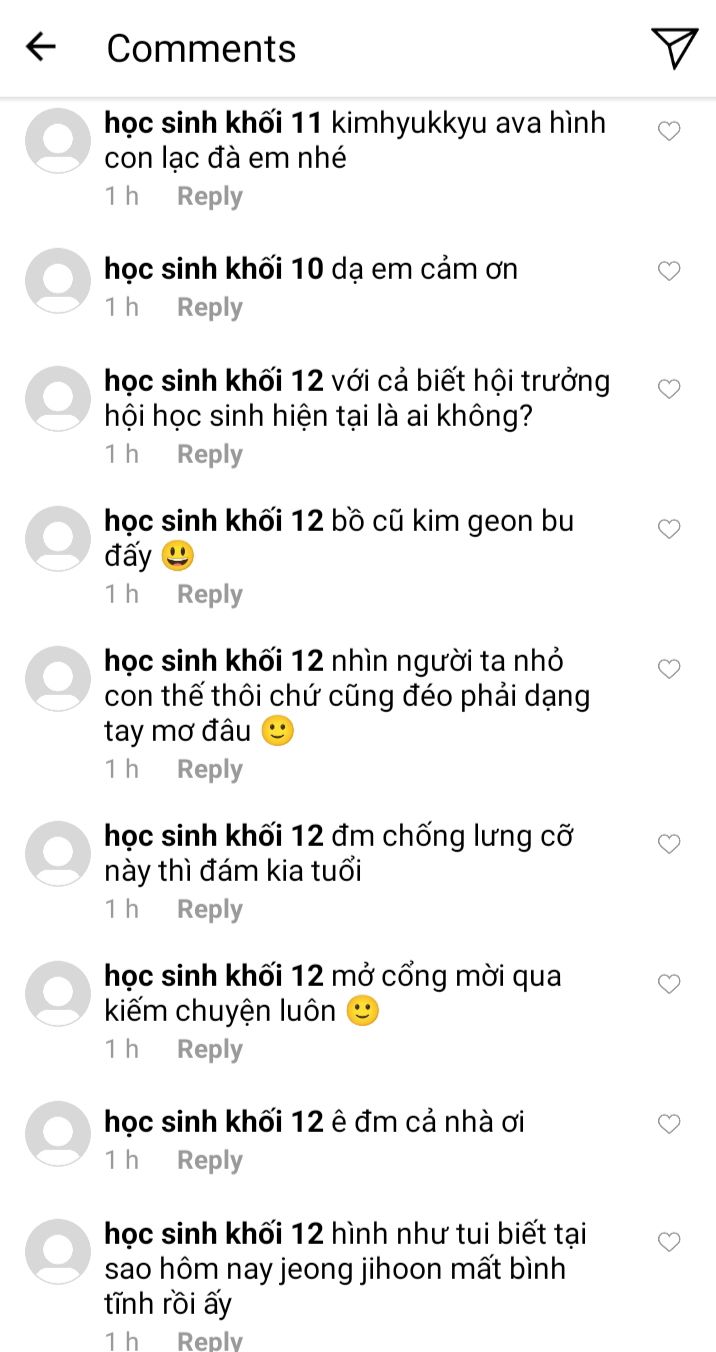The height and width of the screenshot is (1352, 716).
Task: Reply to the comment about 'hội trưởng hội học sinh'
Action: [x=209, y=454]
